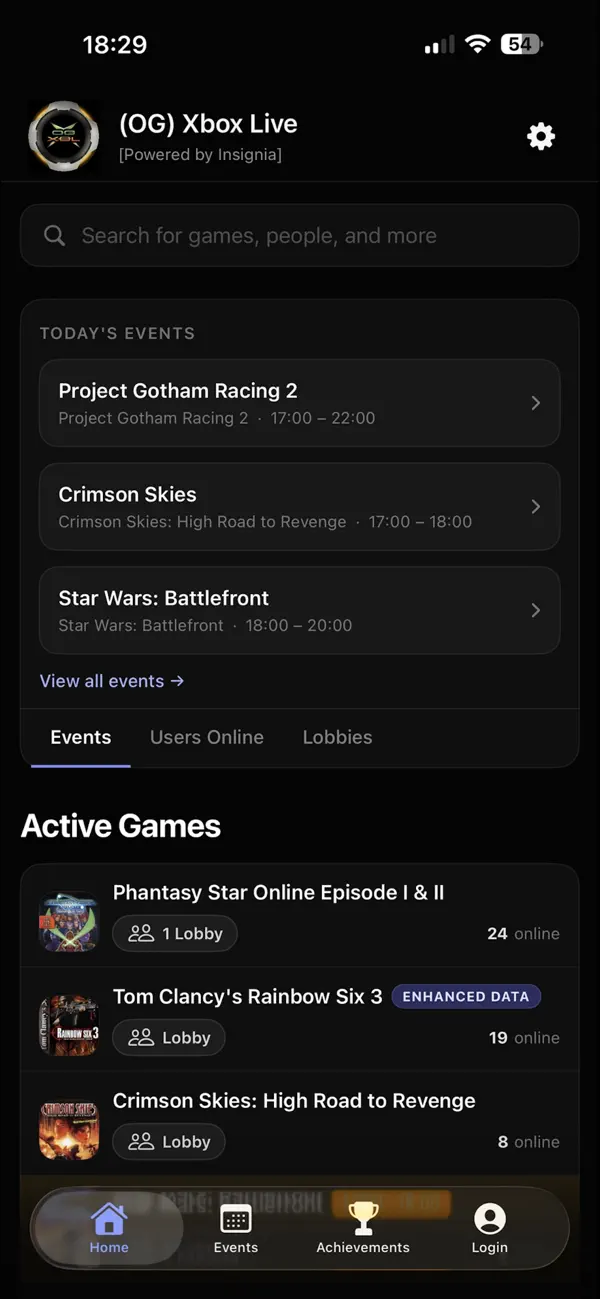Switch to the Lobbies tab
The width and height of the screenshot is (600, 1299).
point(338,738)
